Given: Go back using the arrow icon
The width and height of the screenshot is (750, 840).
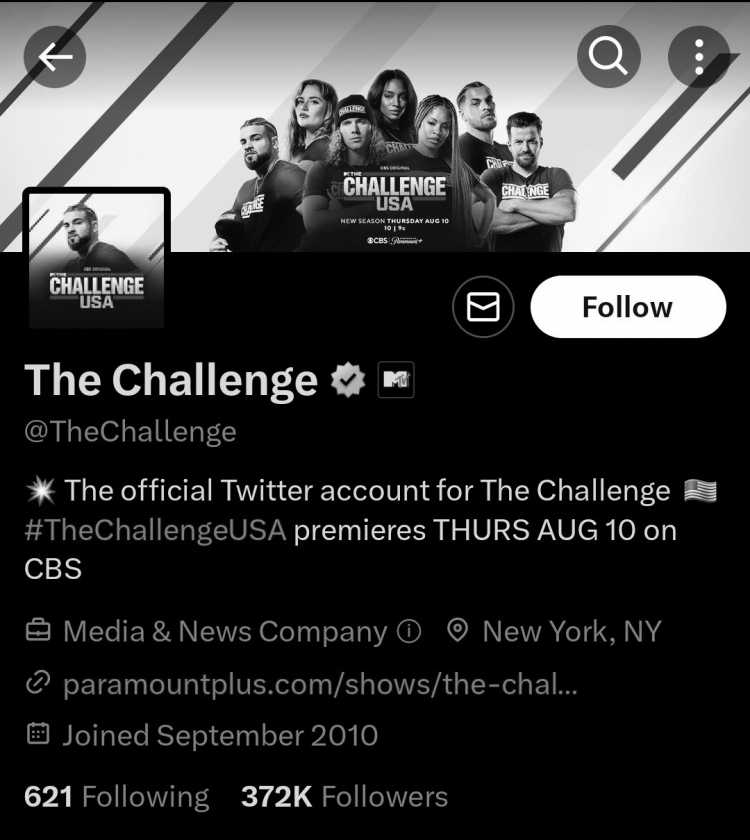Looking at the screenshot, I should 55,57.
